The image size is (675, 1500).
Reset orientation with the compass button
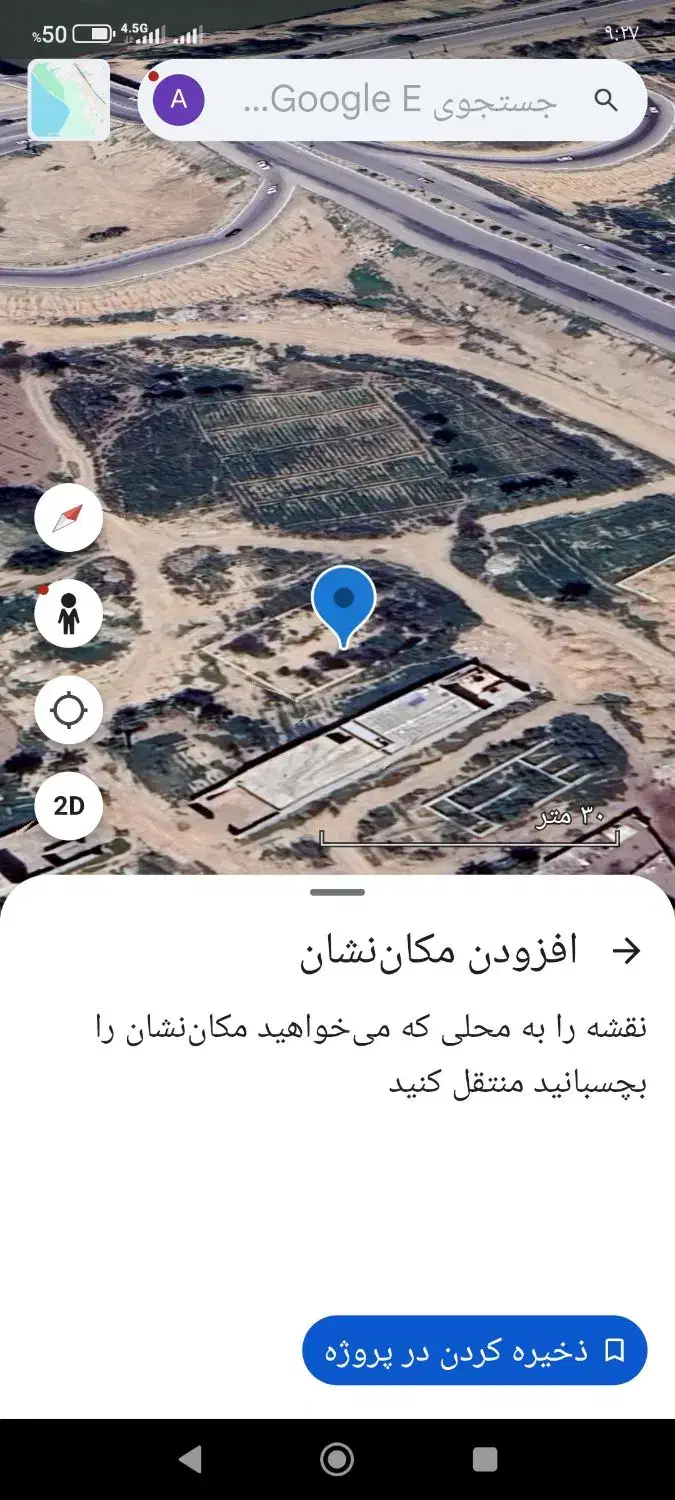point(68,518)
